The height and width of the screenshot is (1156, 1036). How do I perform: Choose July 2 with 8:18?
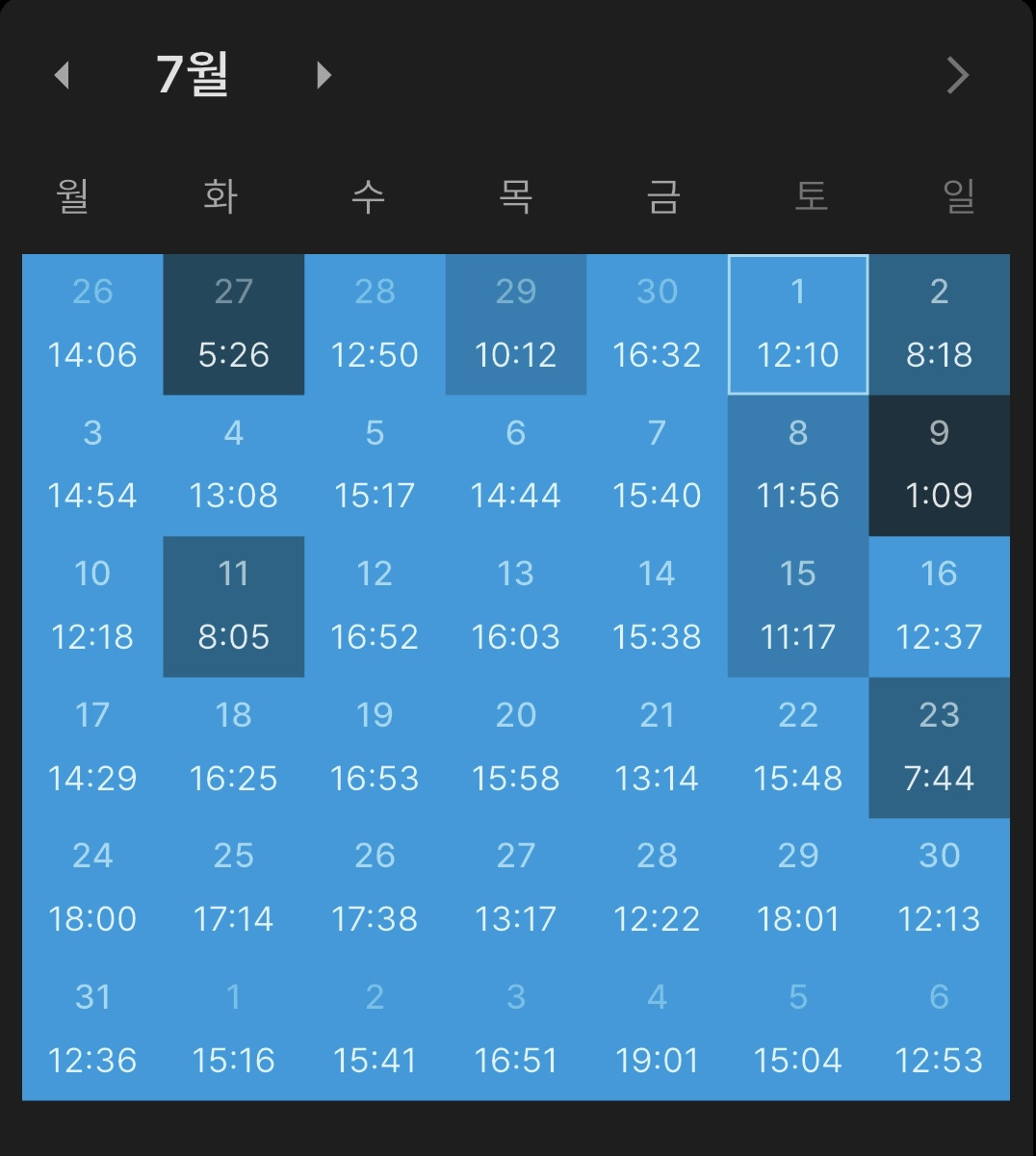939,324
